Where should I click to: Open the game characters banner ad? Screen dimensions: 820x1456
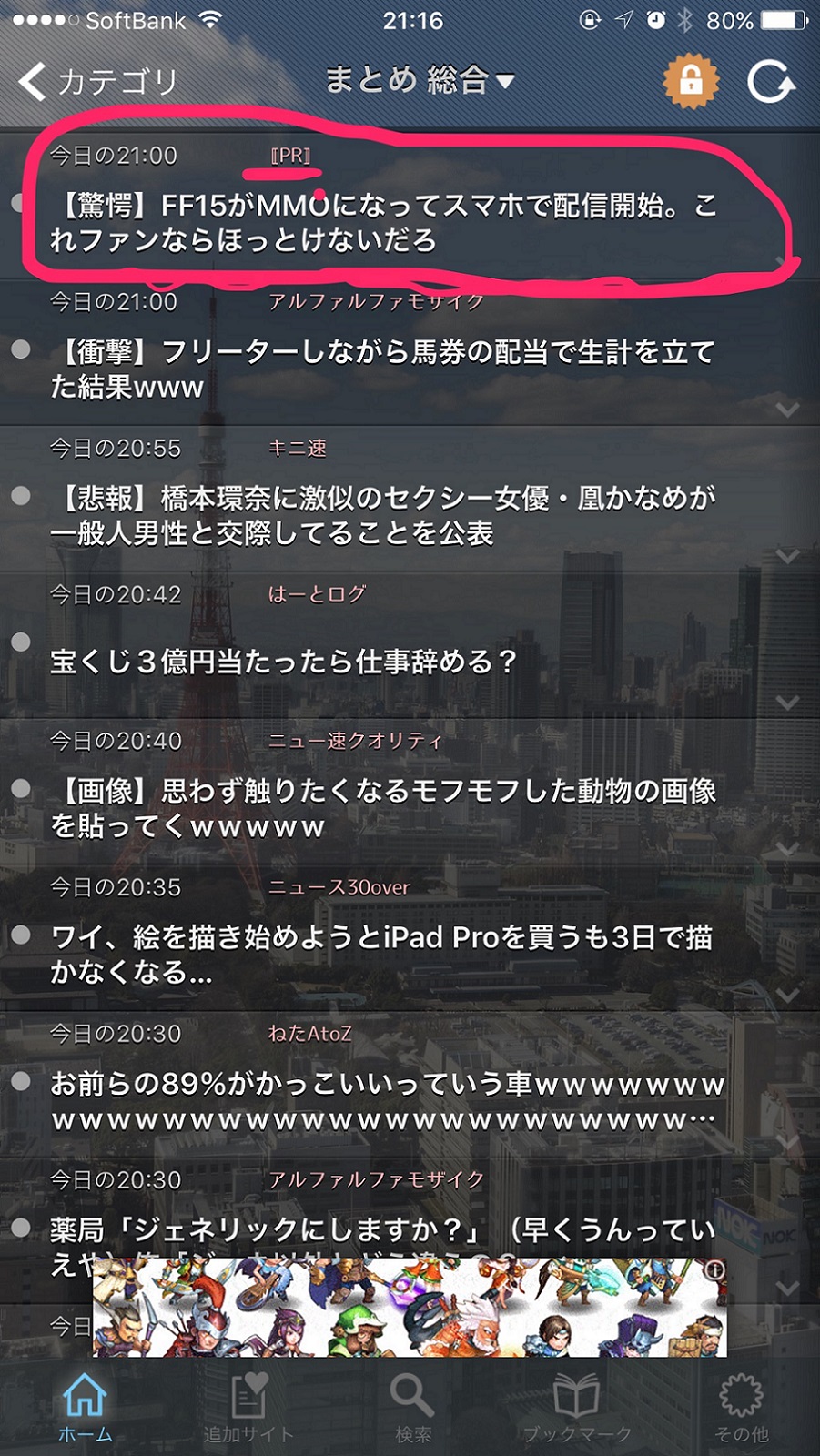tap(410, 1309)
